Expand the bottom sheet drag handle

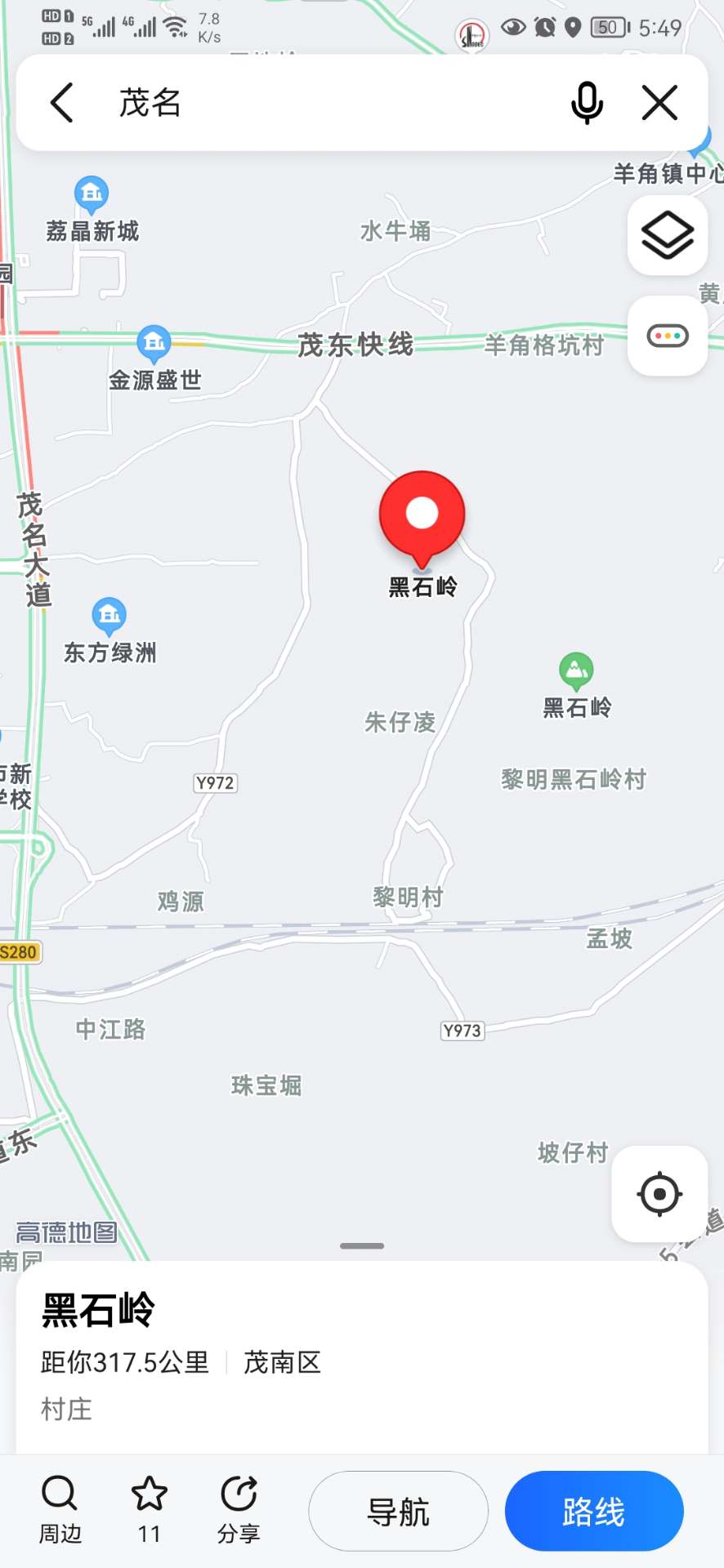[x=362, y=1246]
